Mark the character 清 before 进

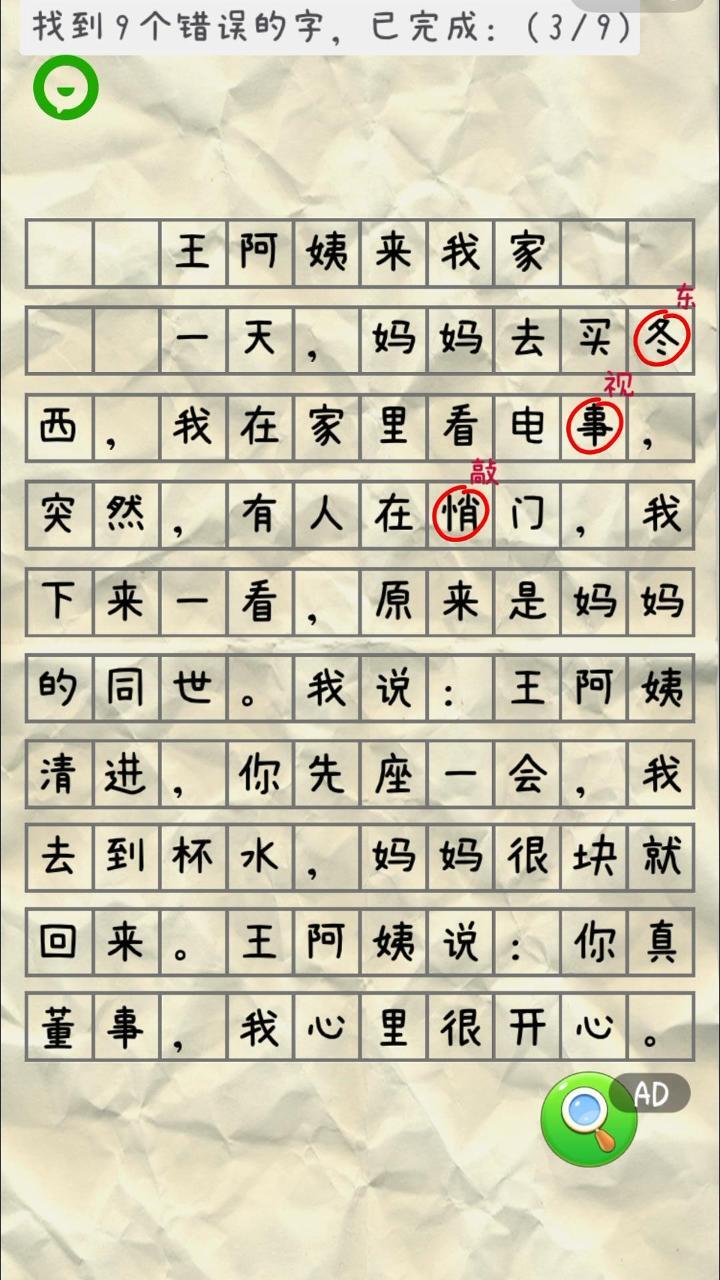[58, 774]
